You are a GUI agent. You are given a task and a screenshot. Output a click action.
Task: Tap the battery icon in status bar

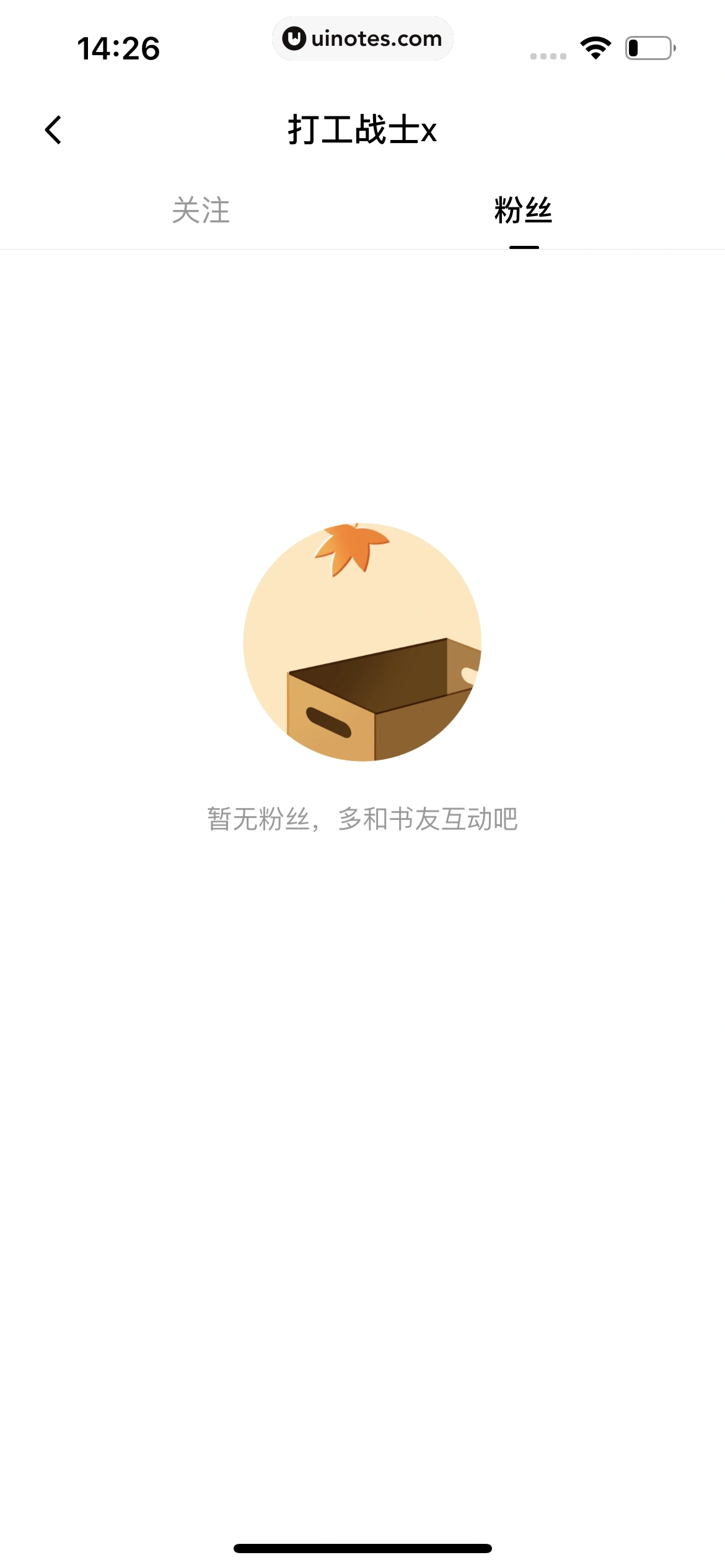[x=647, y=48]
